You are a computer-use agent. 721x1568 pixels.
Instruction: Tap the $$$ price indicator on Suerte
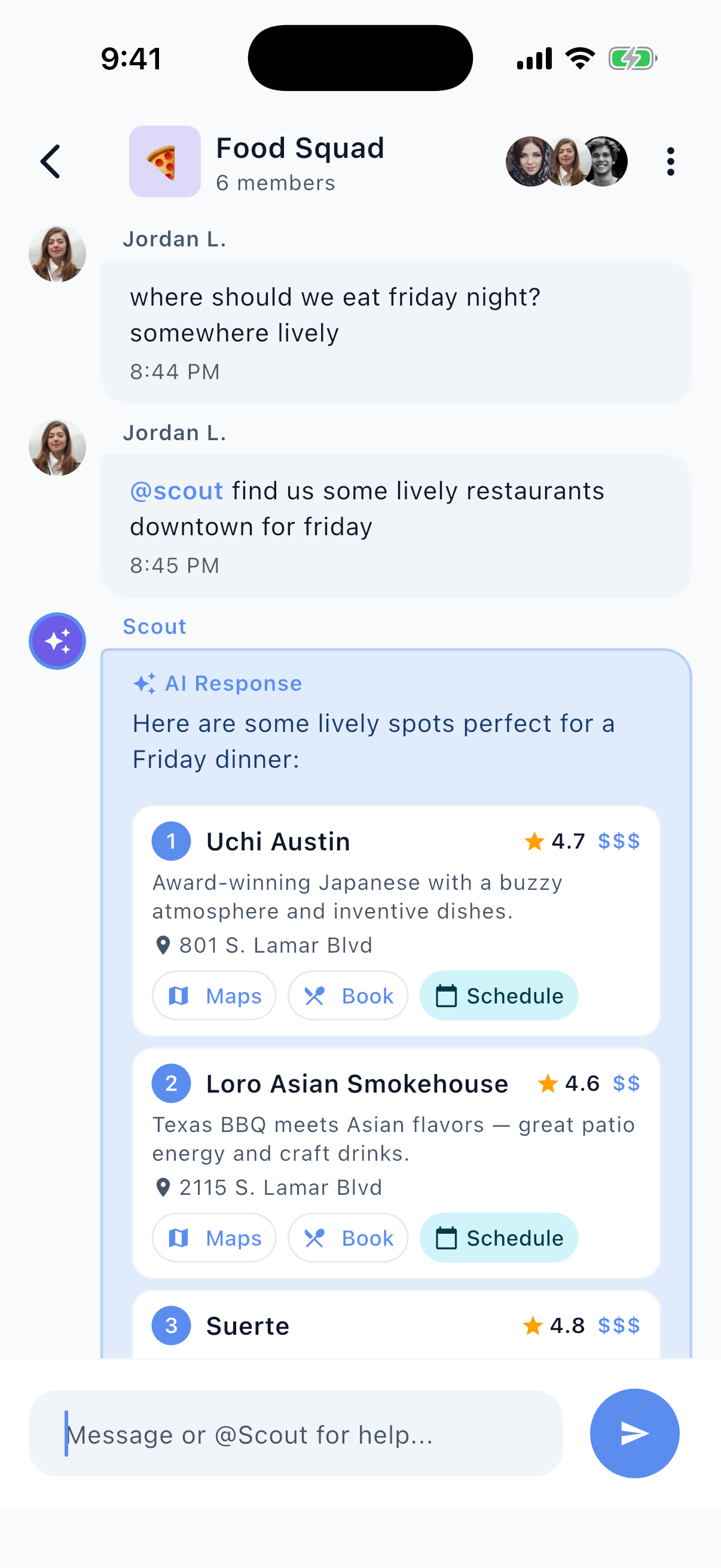(x=619, y=1326)
